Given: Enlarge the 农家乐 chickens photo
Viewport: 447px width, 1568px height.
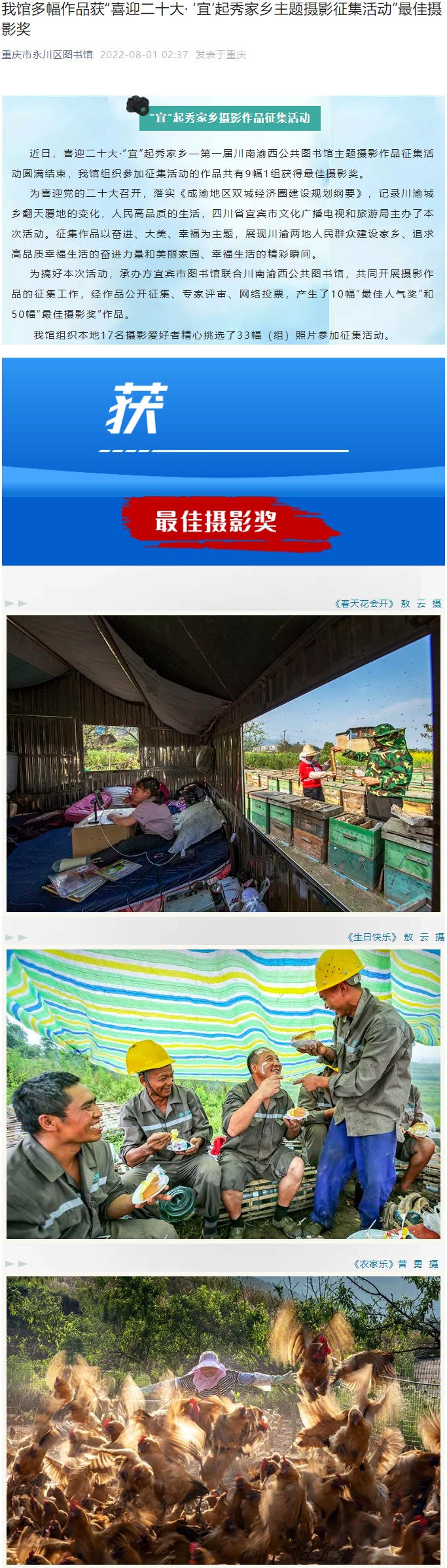Looking at the screenshot, I should click(223, 1419).
